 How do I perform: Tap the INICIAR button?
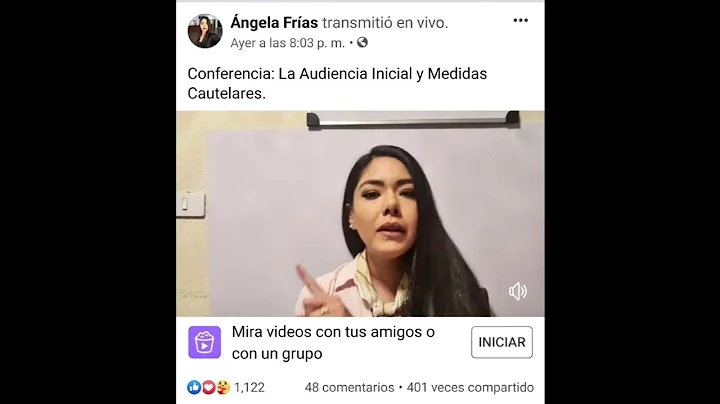pos(501,342)
